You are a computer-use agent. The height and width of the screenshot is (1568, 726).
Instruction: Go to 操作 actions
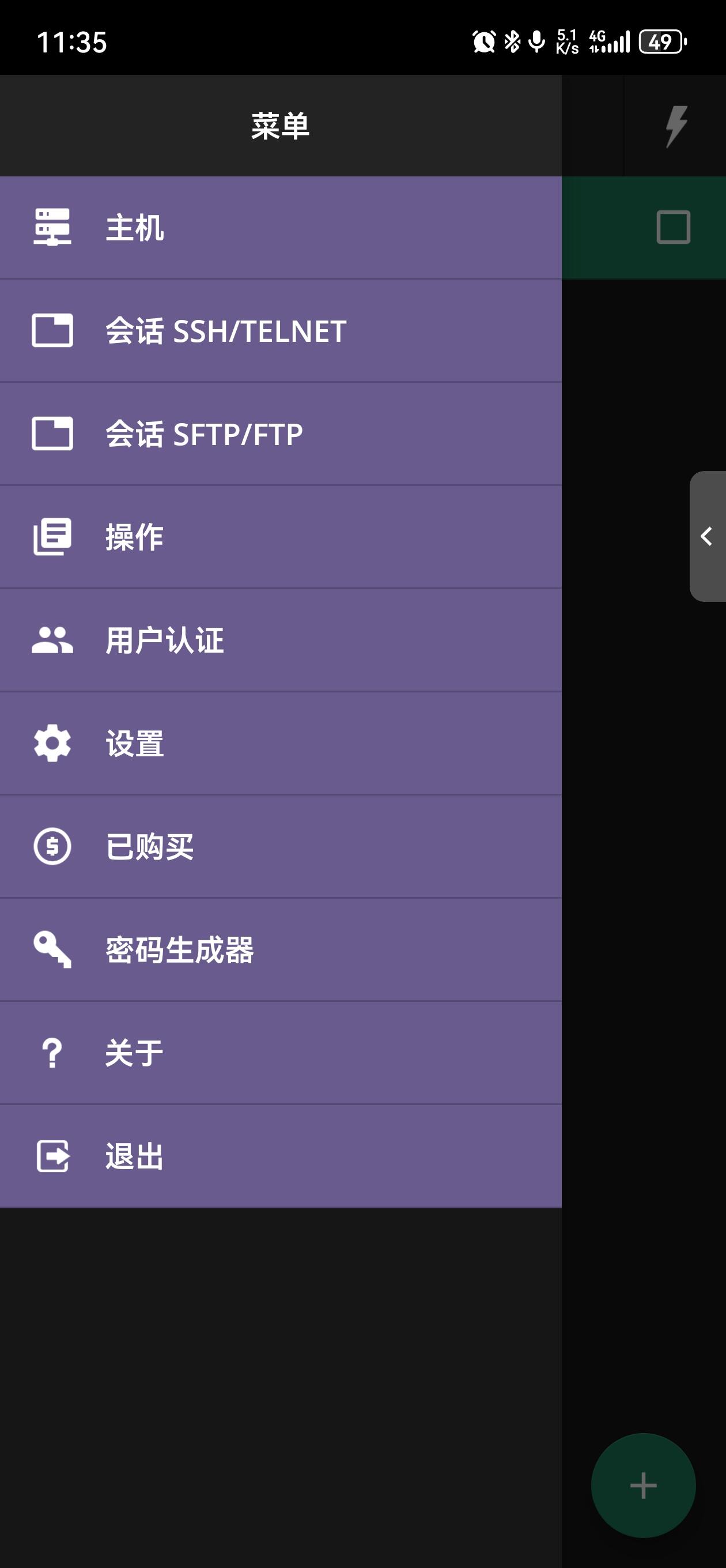point(280,537)
